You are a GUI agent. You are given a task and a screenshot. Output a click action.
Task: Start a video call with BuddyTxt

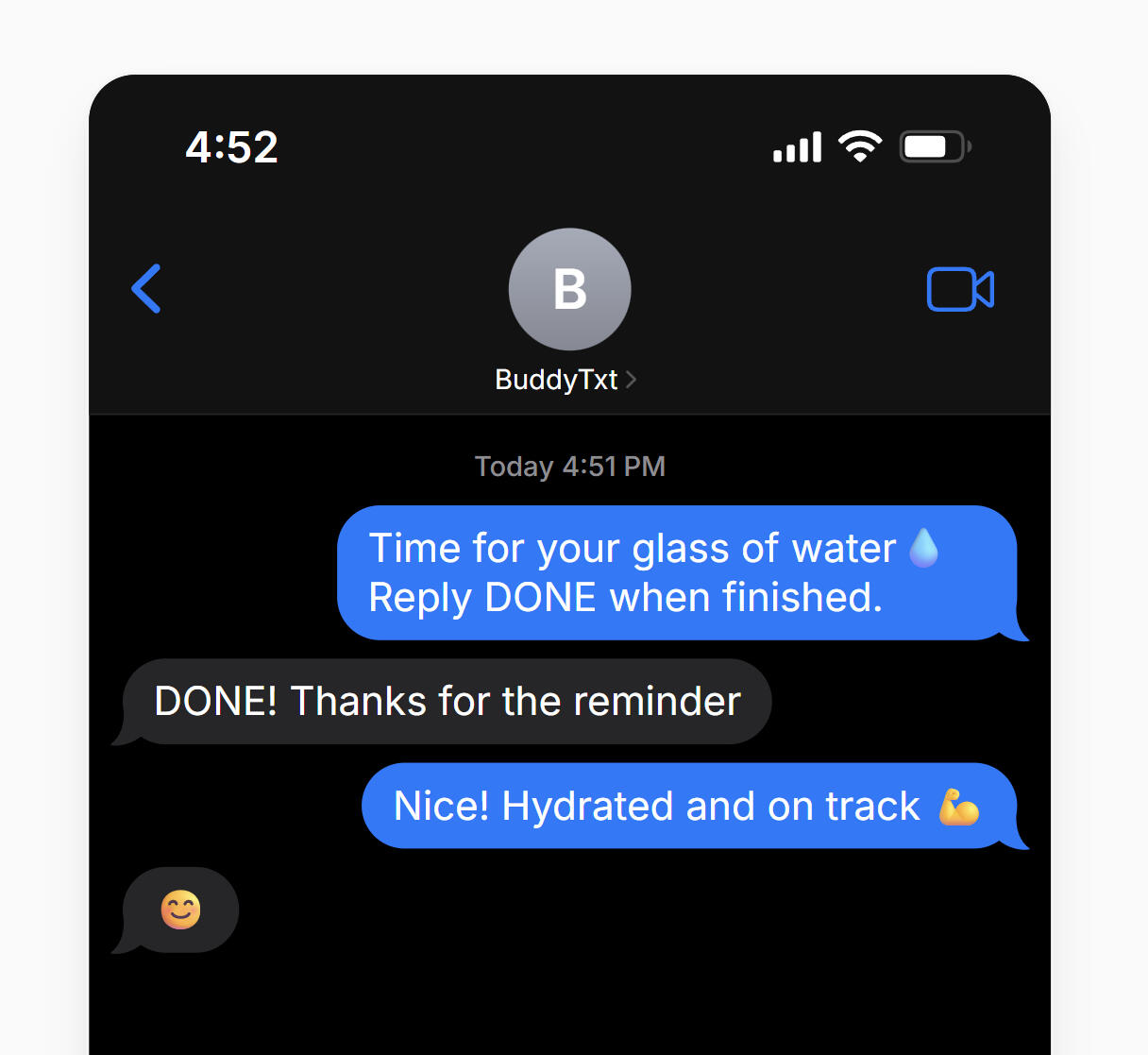pyautogui.click(x=960, y=289)
